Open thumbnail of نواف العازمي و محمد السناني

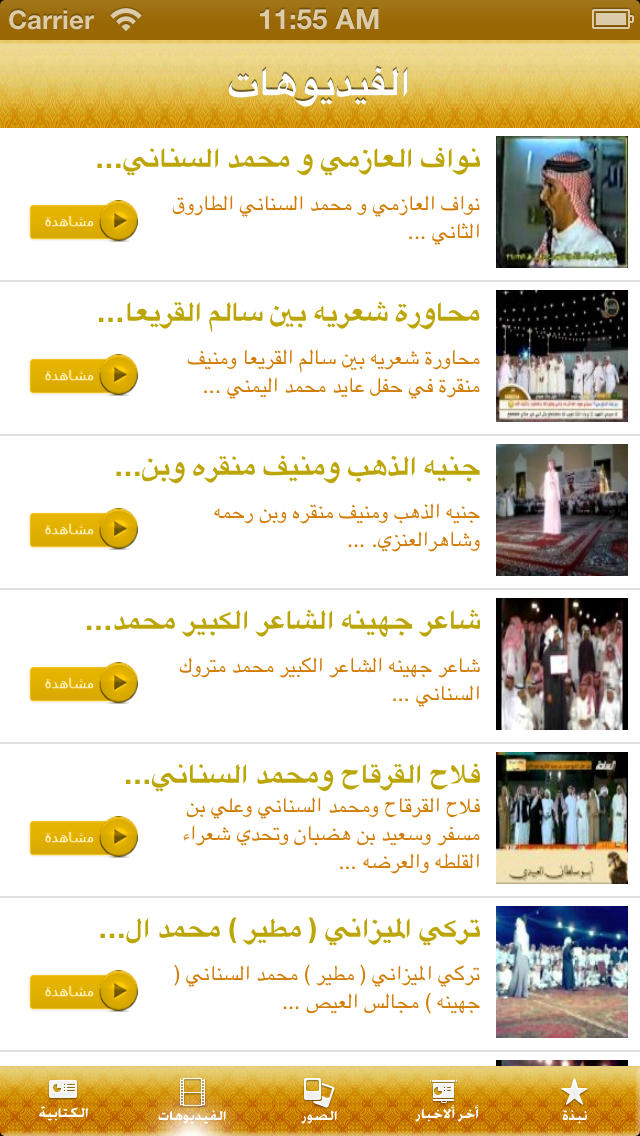click(562, 202)
